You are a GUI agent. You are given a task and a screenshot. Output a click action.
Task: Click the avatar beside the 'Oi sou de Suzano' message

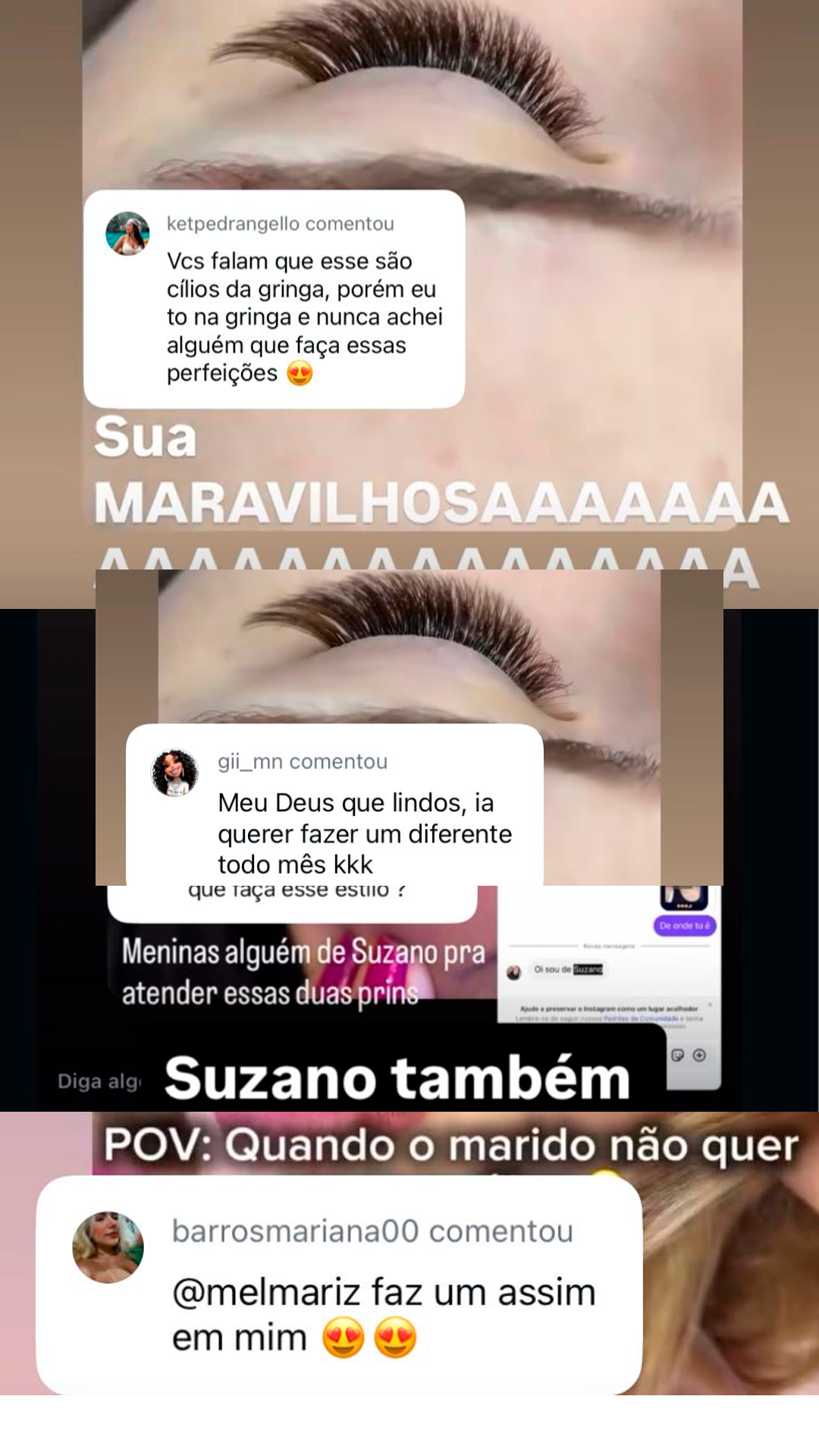pyautogui.click(x=513, y=971)
